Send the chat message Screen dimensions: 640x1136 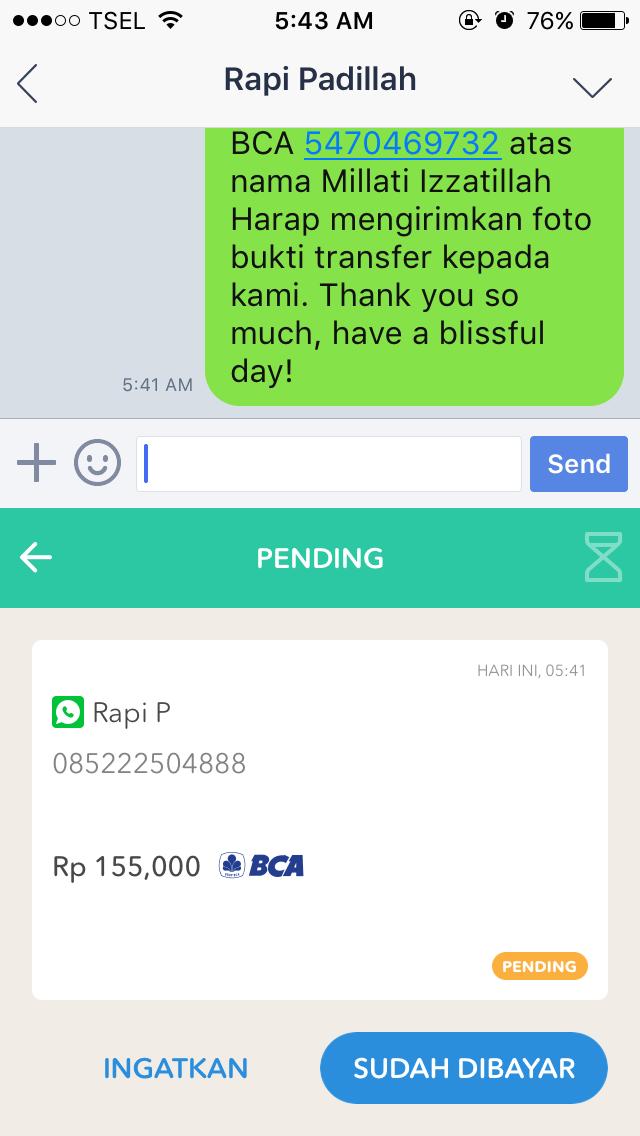click(578, 464)
